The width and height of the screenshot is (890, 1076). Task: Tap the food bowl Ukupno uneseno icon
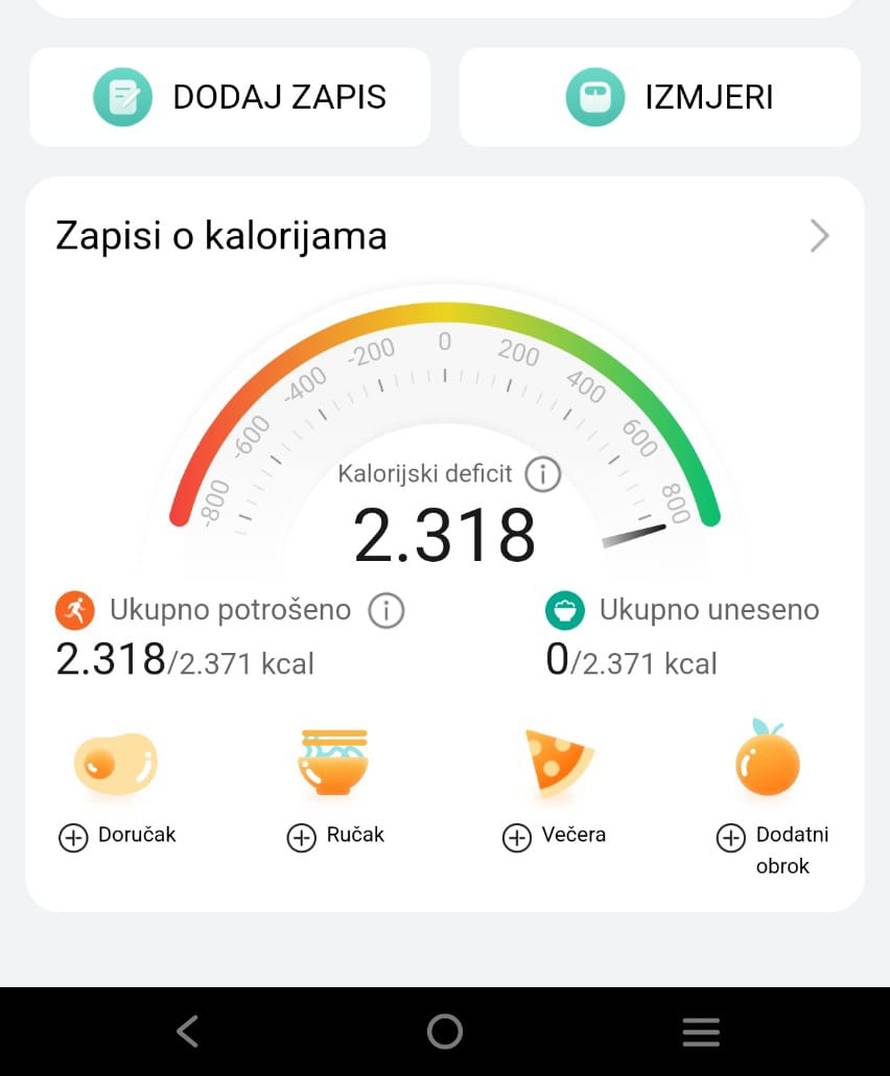coord(567,610)
